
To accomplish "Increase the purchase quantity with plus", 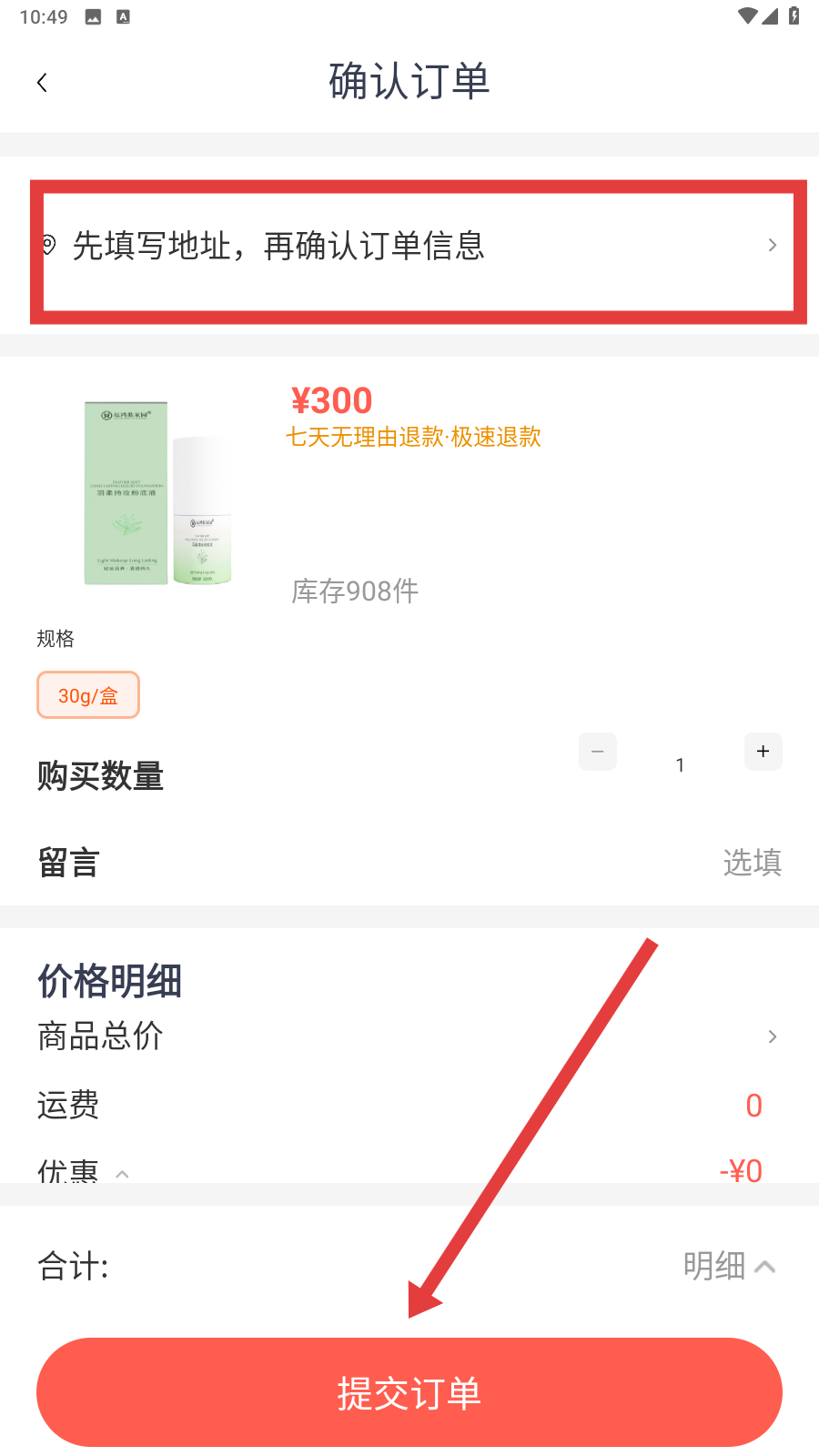I will coord(763,752).
